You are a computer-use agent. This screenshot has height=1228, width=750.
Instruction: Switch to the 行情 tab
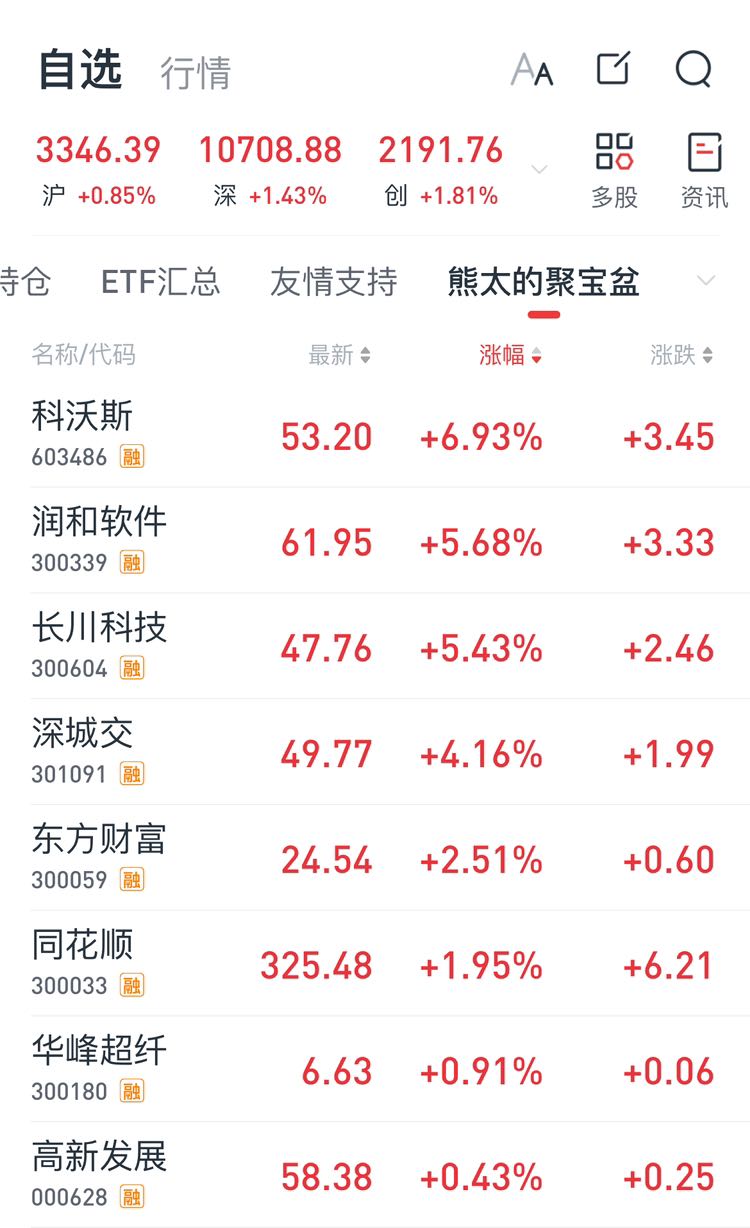tap(196, 73)
